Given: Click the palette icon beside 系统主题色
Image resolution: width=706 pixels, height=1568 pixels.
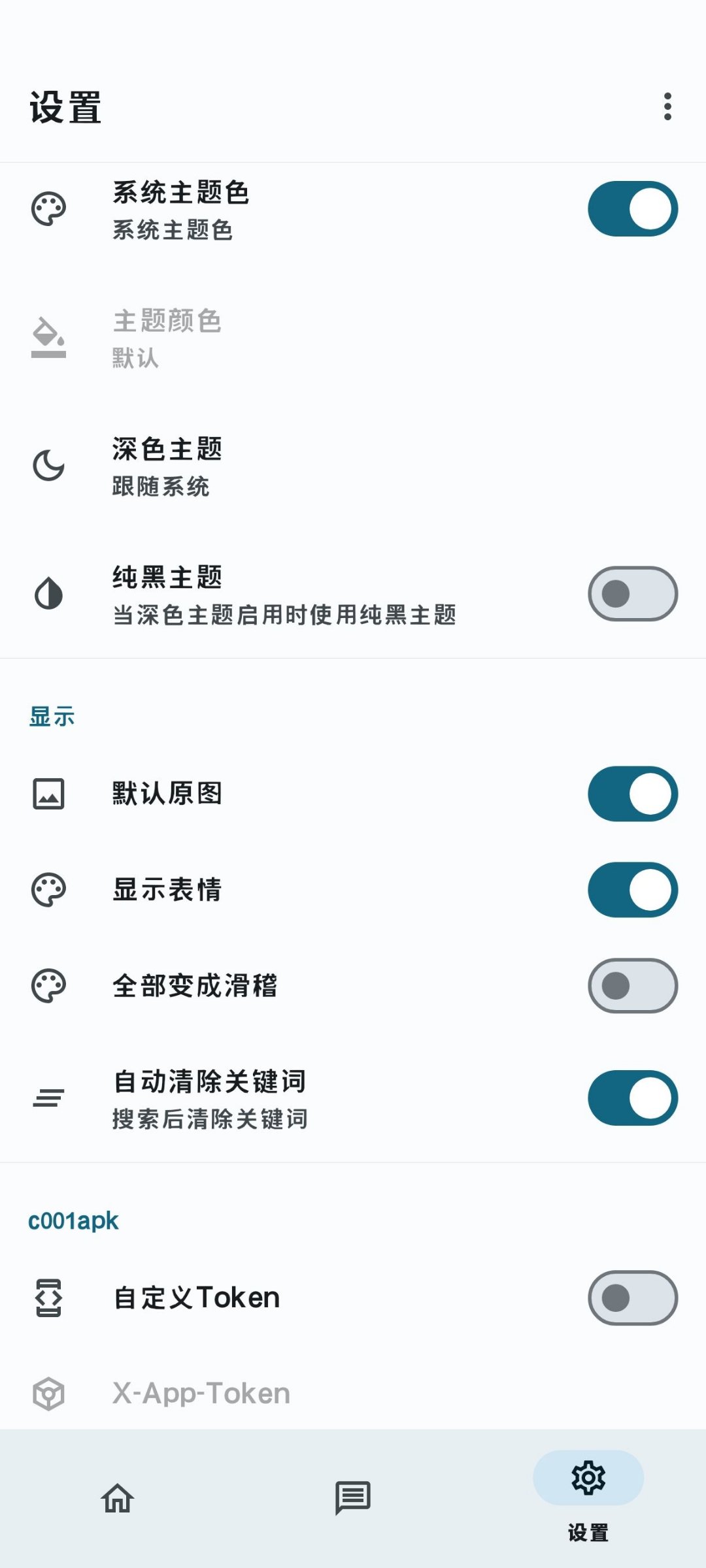Looking at the screenshot, I should point(48,209).
